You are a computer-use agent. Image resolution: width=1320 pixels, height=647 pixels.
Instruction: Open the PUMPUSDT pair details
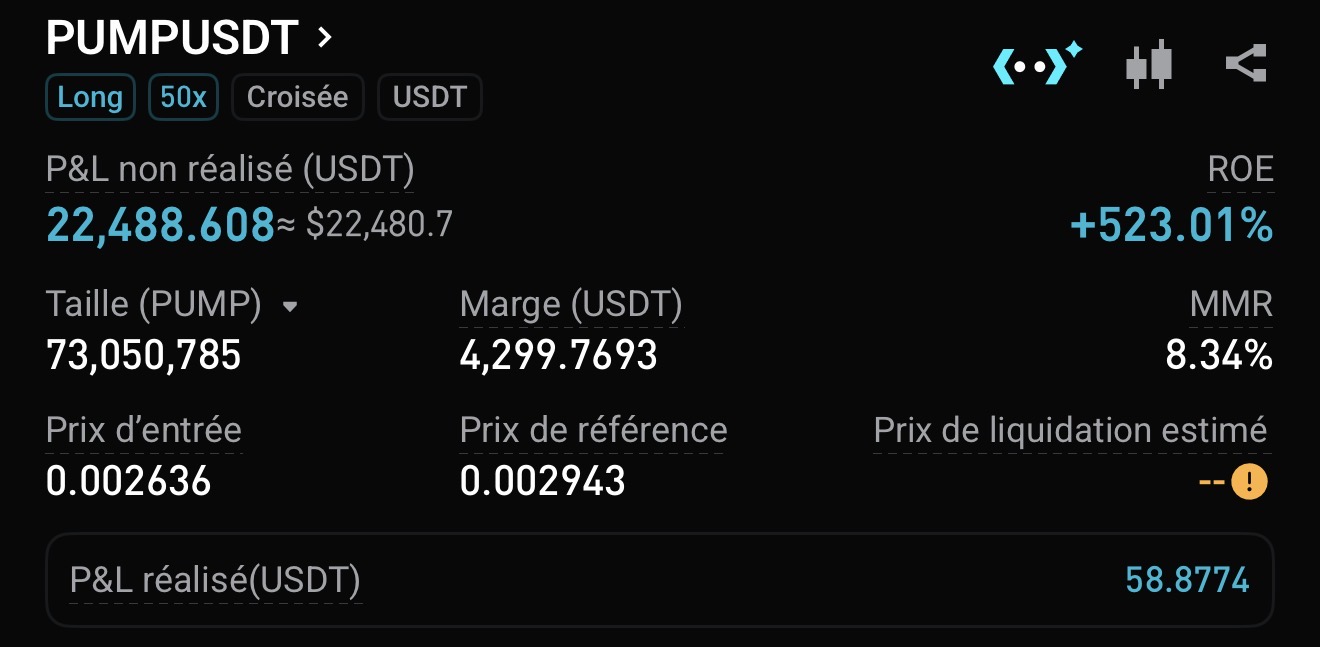point(189,39)
